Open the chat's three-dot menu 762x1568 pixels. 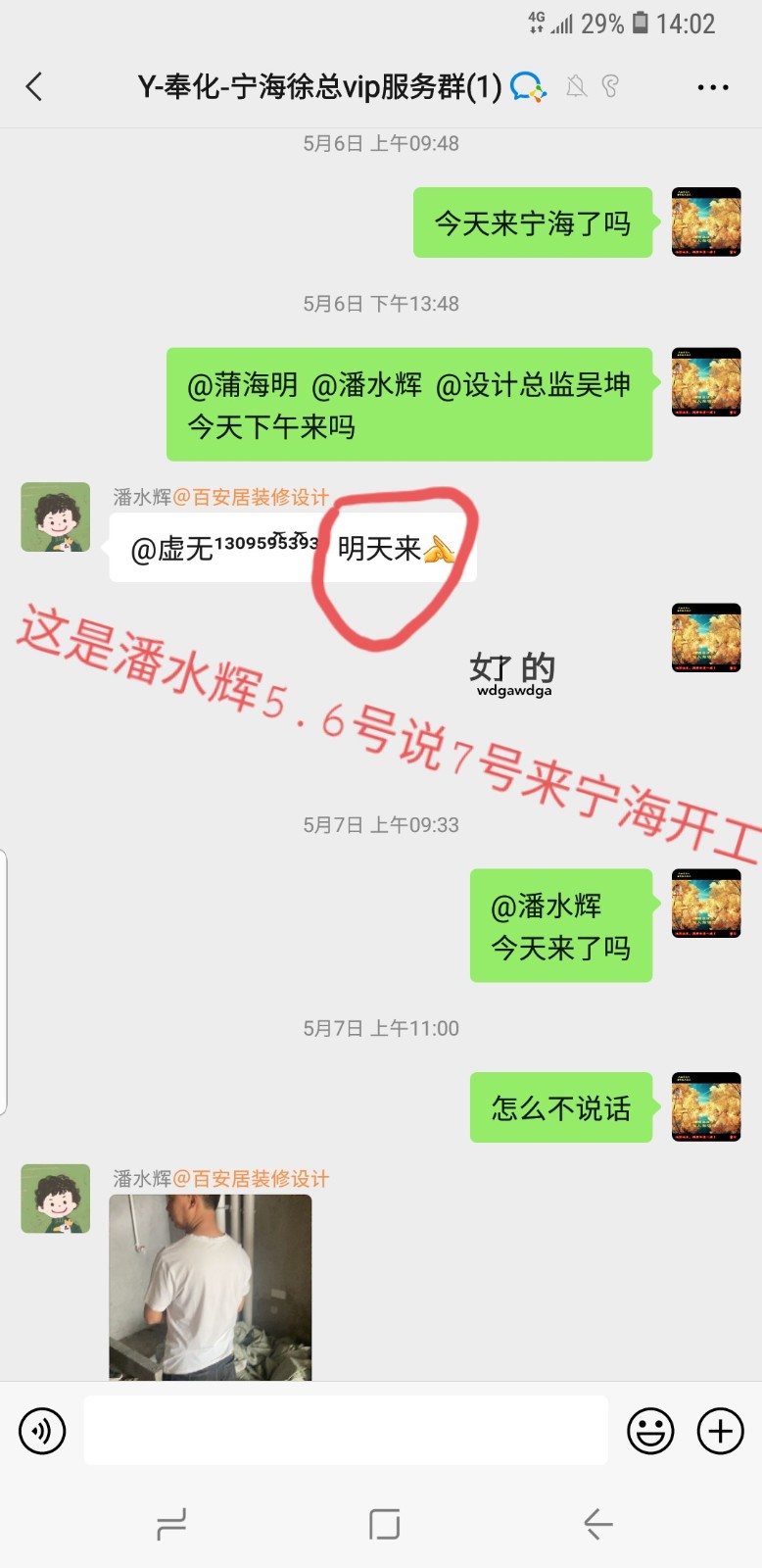(712, 88)
